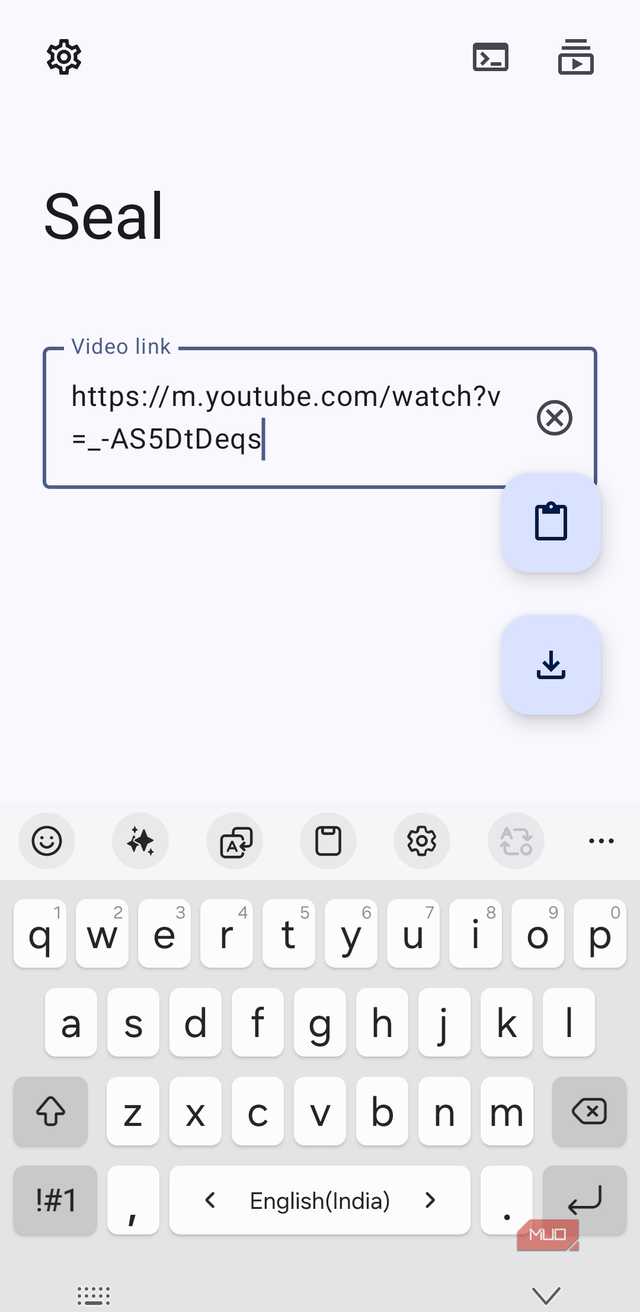This screenshot has width=640, height=1312.
Task: Clear the video link text
Action: (554, 417)
